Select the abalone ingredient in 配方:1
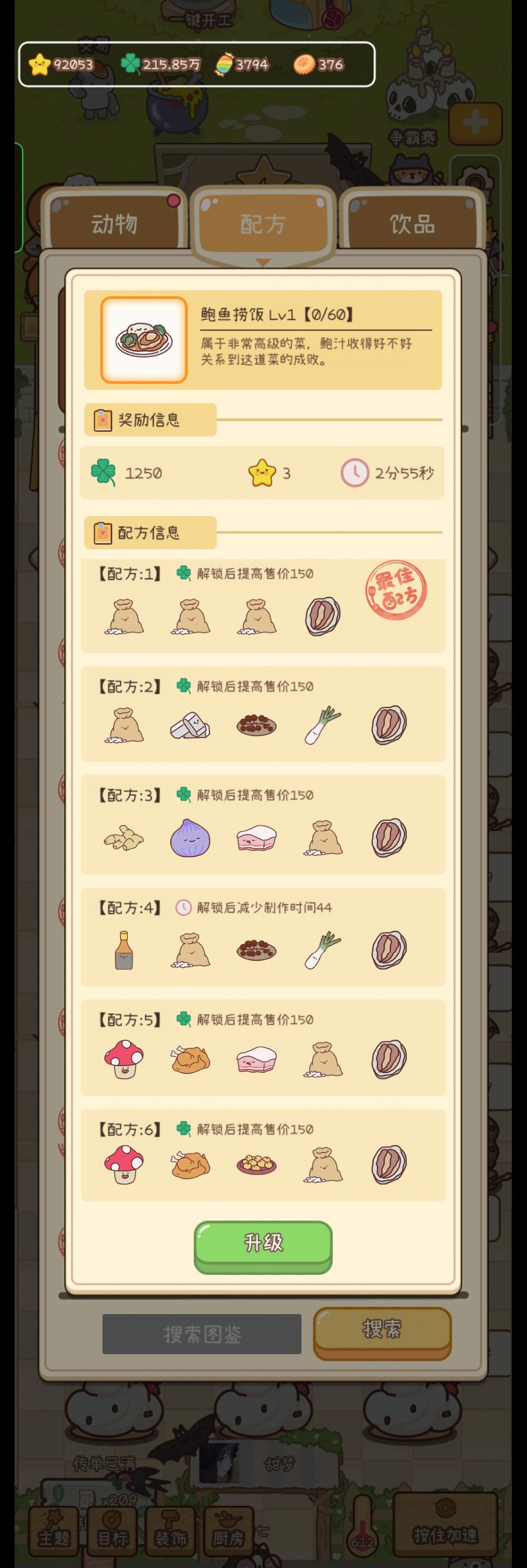 (322, 615)
